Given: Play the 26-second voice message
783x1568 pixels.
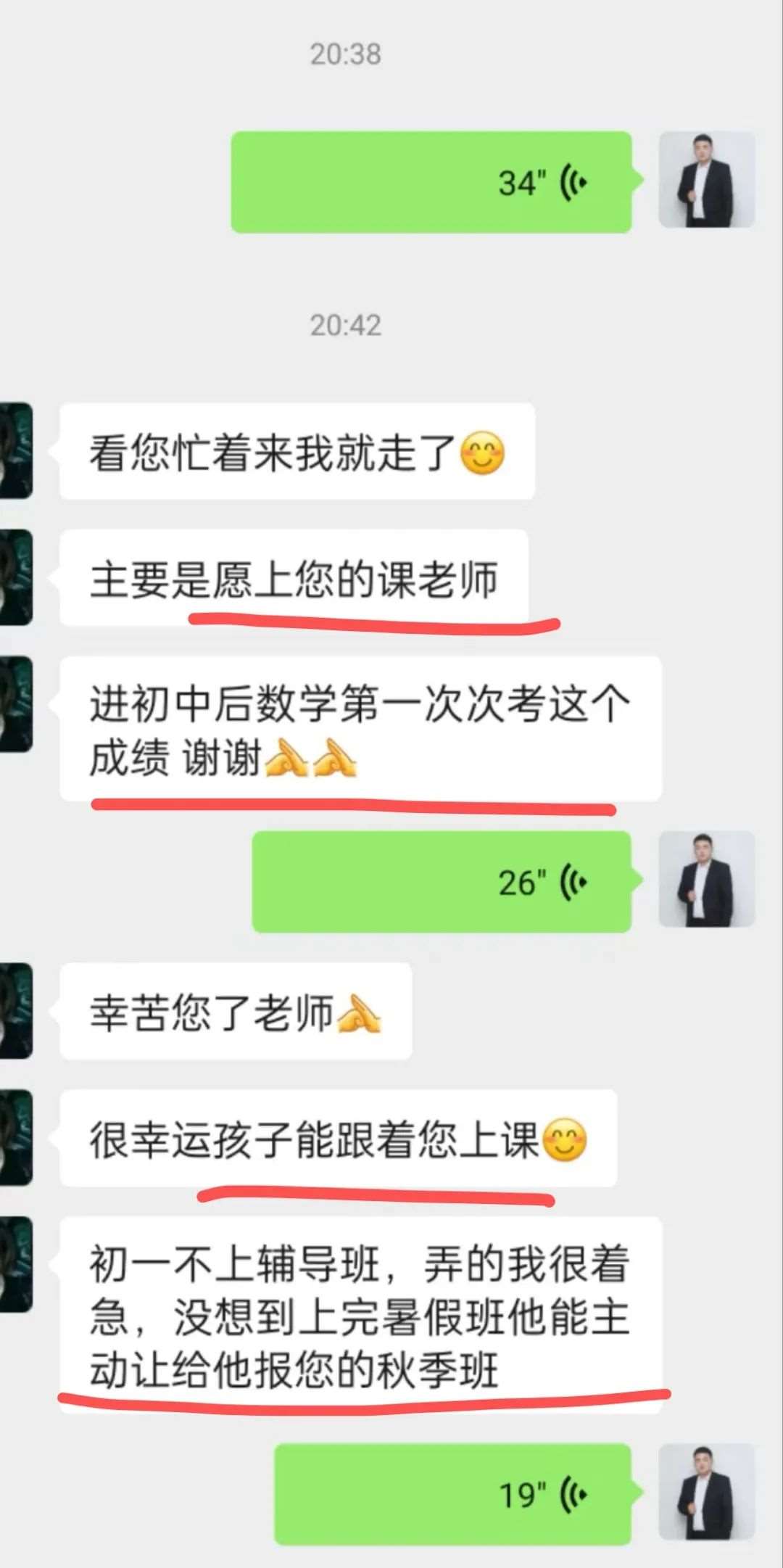Looking at the screenshot, I should 442,882.
